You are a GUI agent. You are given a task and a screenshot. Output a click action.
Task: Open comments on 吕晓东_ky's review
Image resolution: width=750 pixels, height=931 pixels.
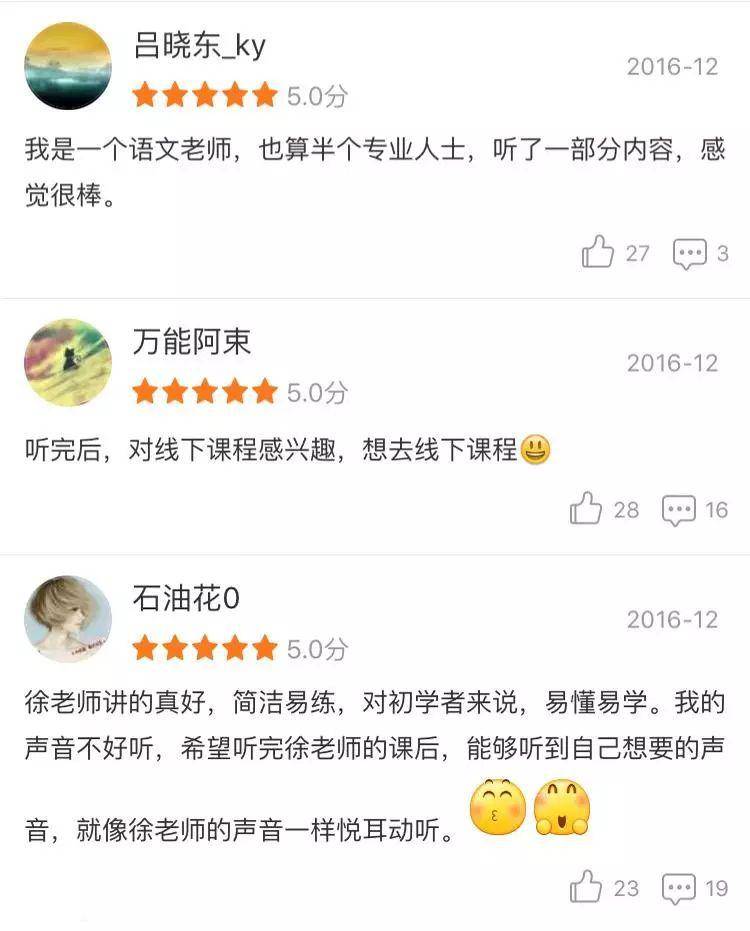coord(690,254)
